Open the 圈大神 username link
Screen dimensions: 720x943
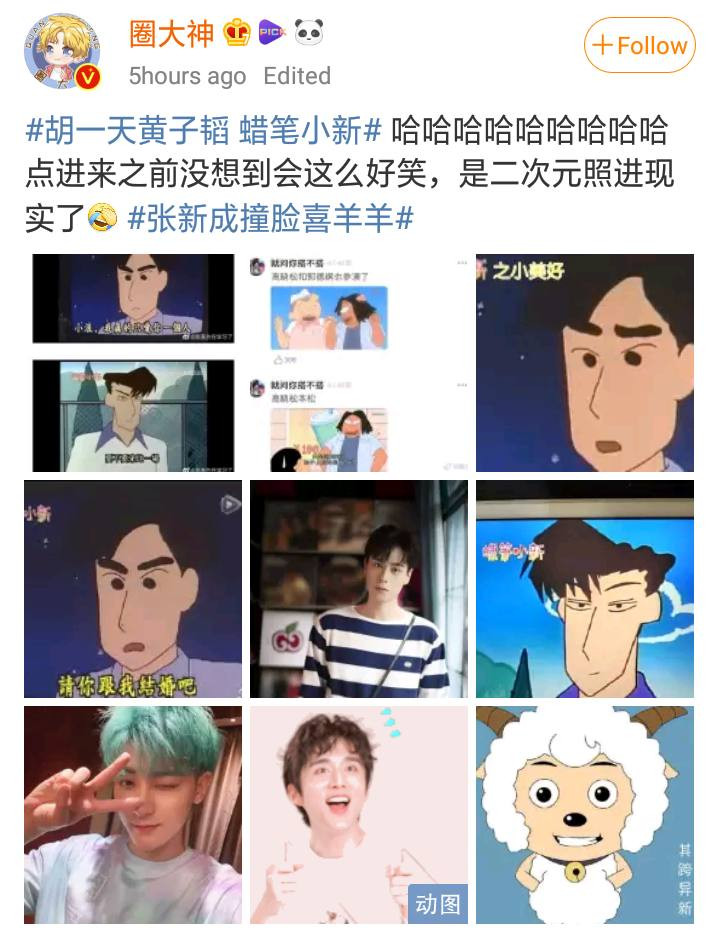(171, 34)
